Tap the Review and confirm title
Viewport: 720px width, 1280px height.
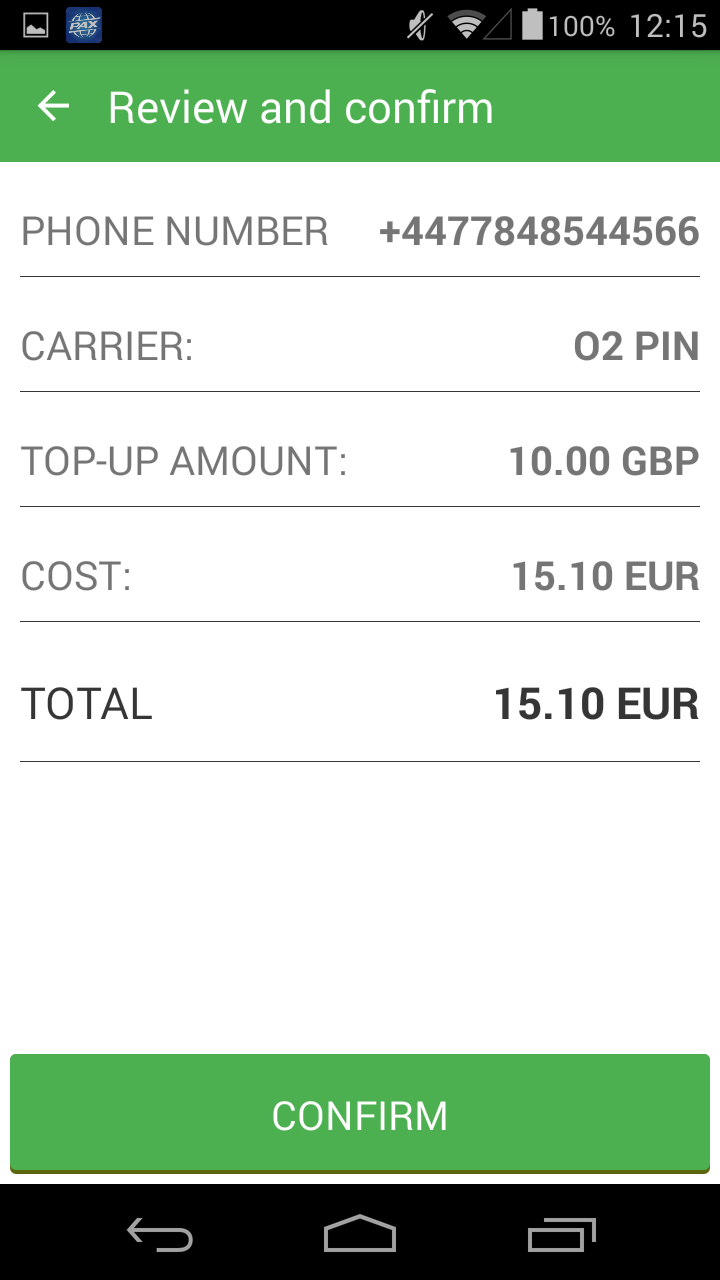[300, 106]
